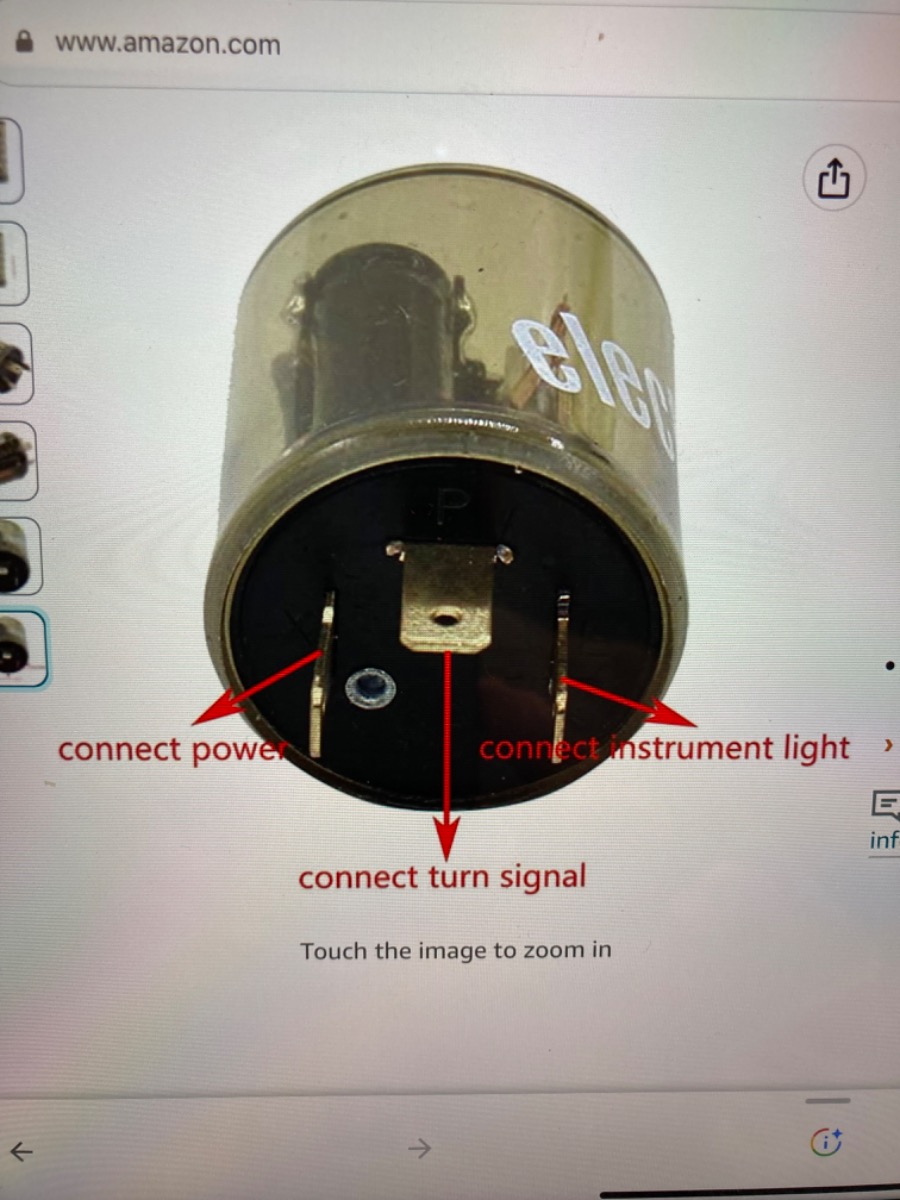900x1200 pixels.
Task: Open the Google page insights icon
Action: click(x=826, y=1142)
